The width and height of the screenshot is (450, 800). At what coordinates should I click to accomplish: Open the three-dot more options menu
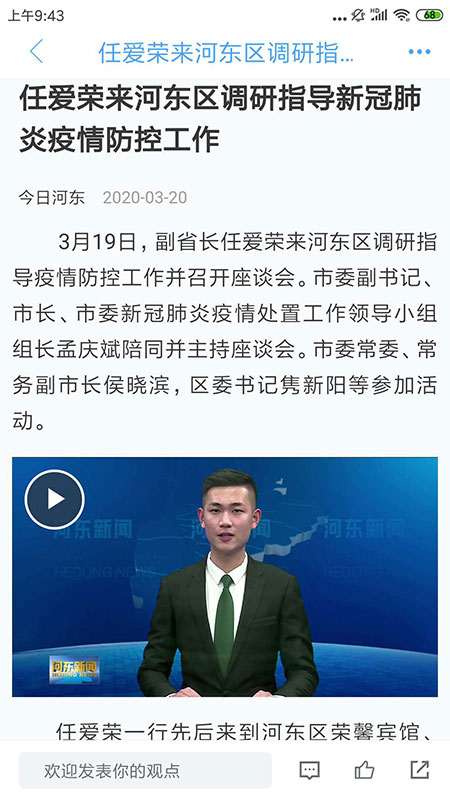click(419, 52)
